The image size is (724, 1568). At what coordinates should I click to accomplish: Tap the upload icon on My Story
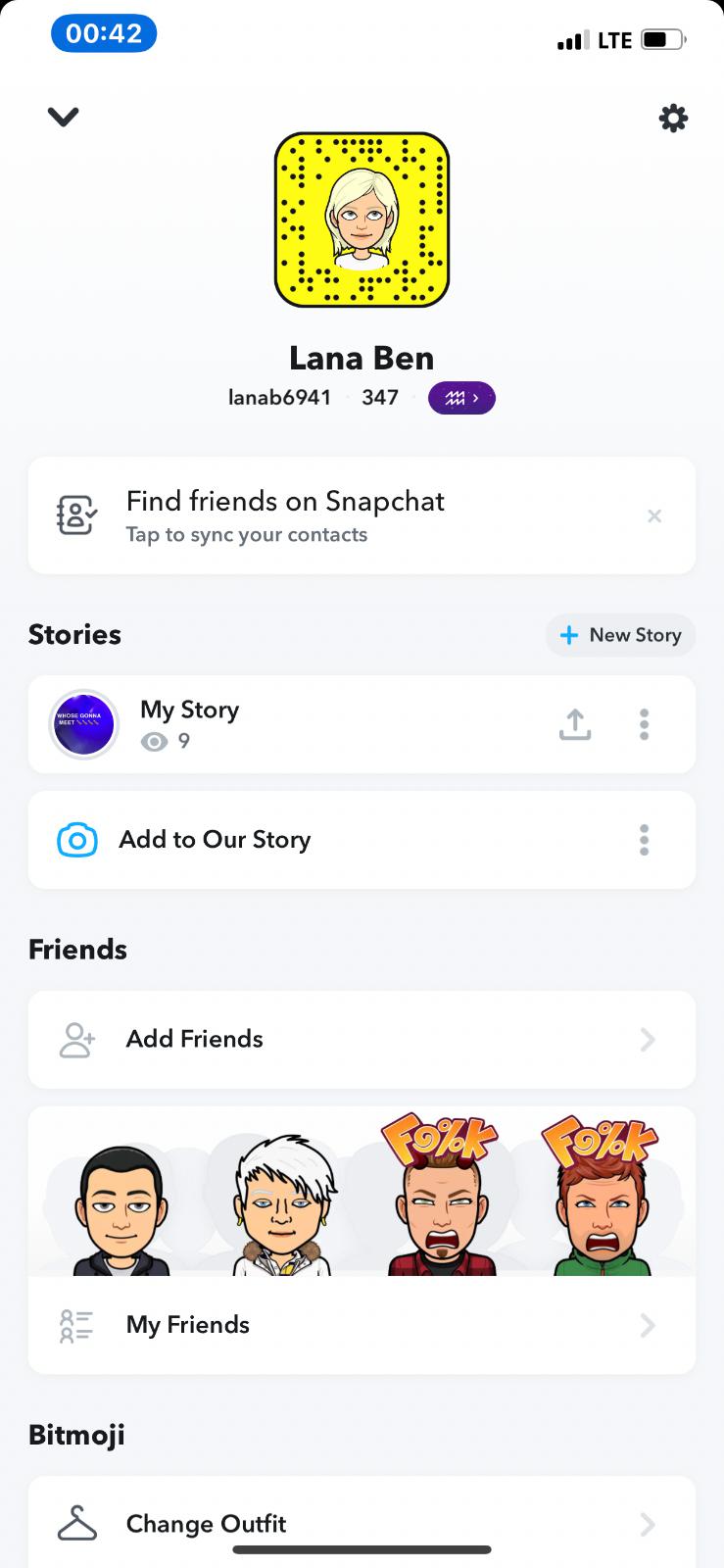575,724
